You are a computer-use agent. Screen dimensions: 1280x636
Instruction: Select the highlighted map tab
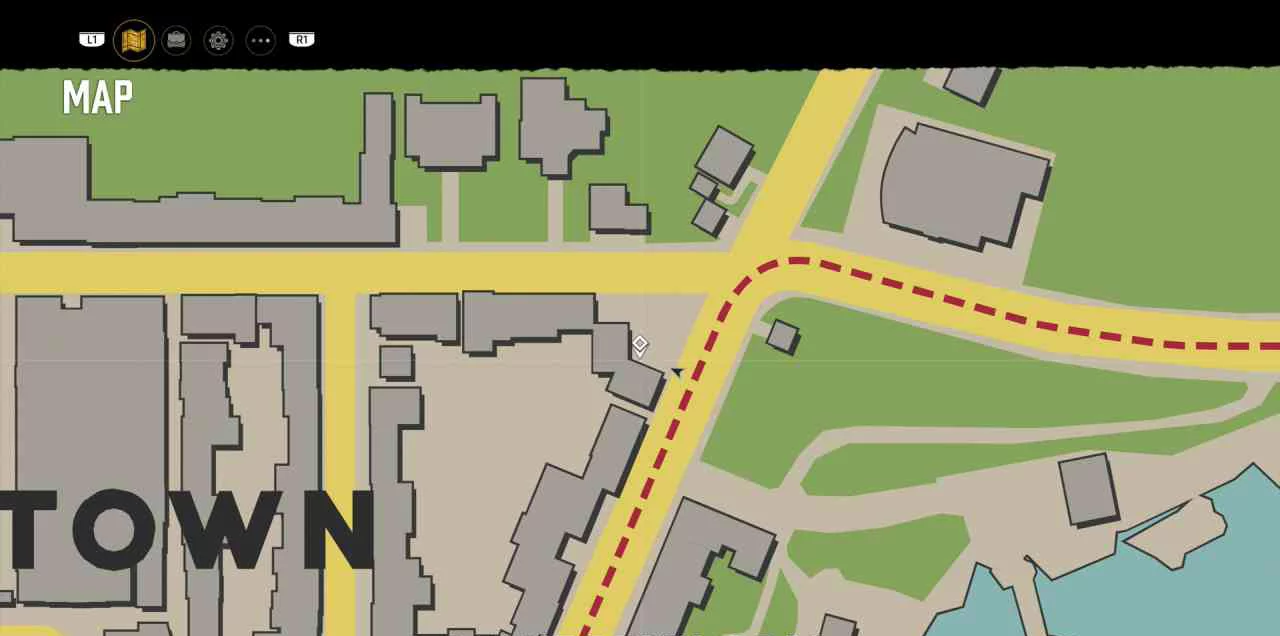point(134,40)
